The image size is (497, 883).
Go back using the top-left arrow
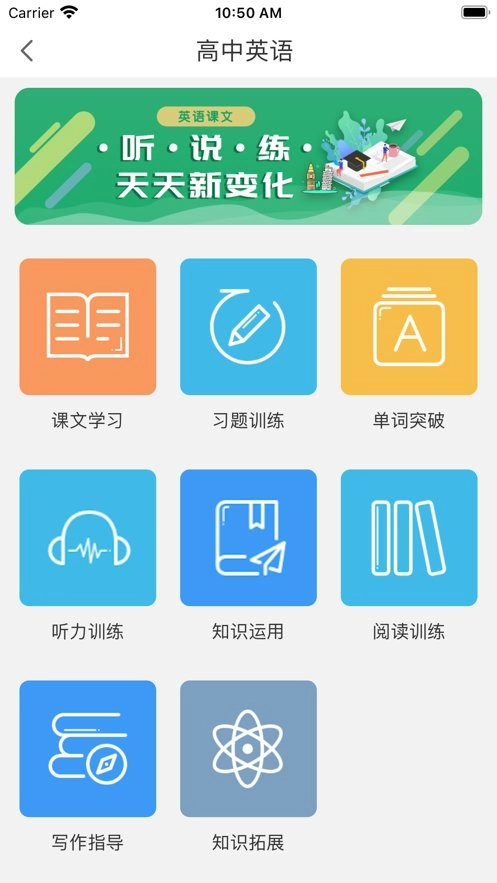tap(27, 51)
